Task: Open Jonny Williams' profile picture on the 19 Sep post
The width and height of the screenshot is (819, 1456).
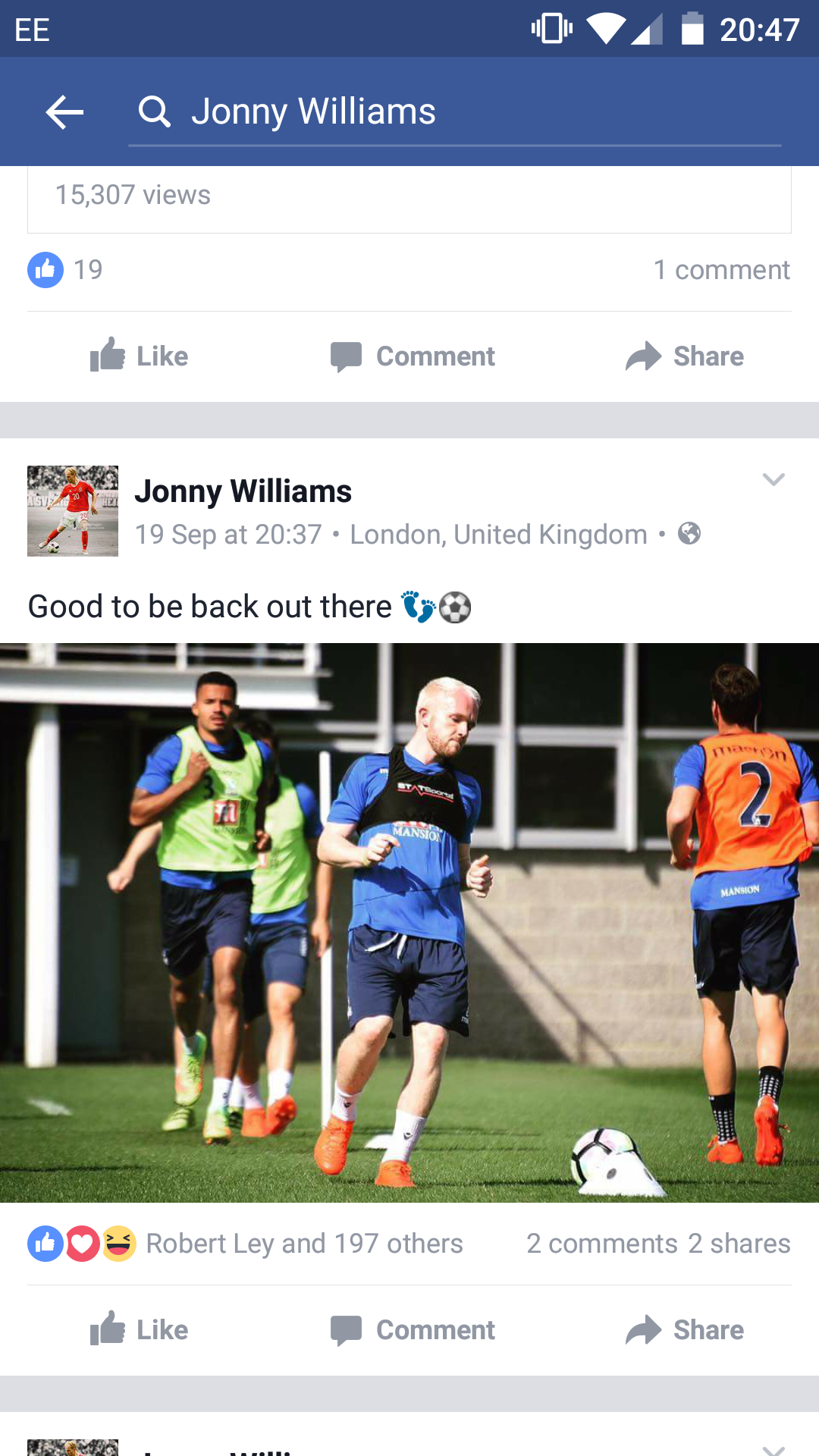Action: coord(73,511)
